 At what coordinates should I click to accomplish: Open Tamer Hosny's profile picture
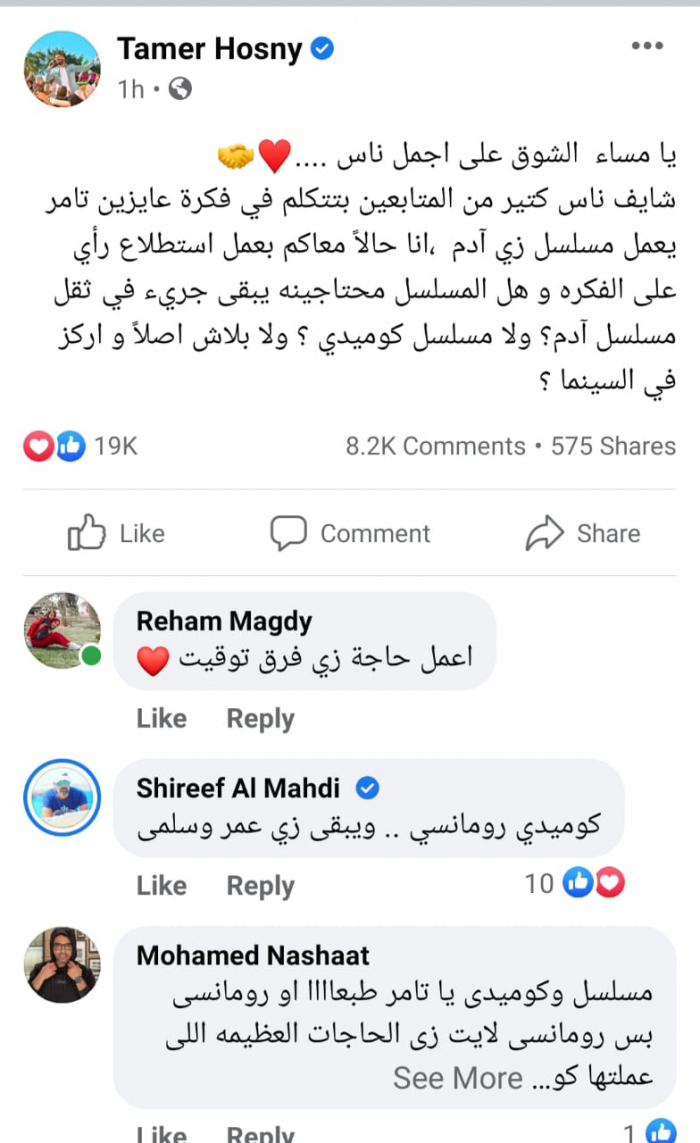point(62,68)
